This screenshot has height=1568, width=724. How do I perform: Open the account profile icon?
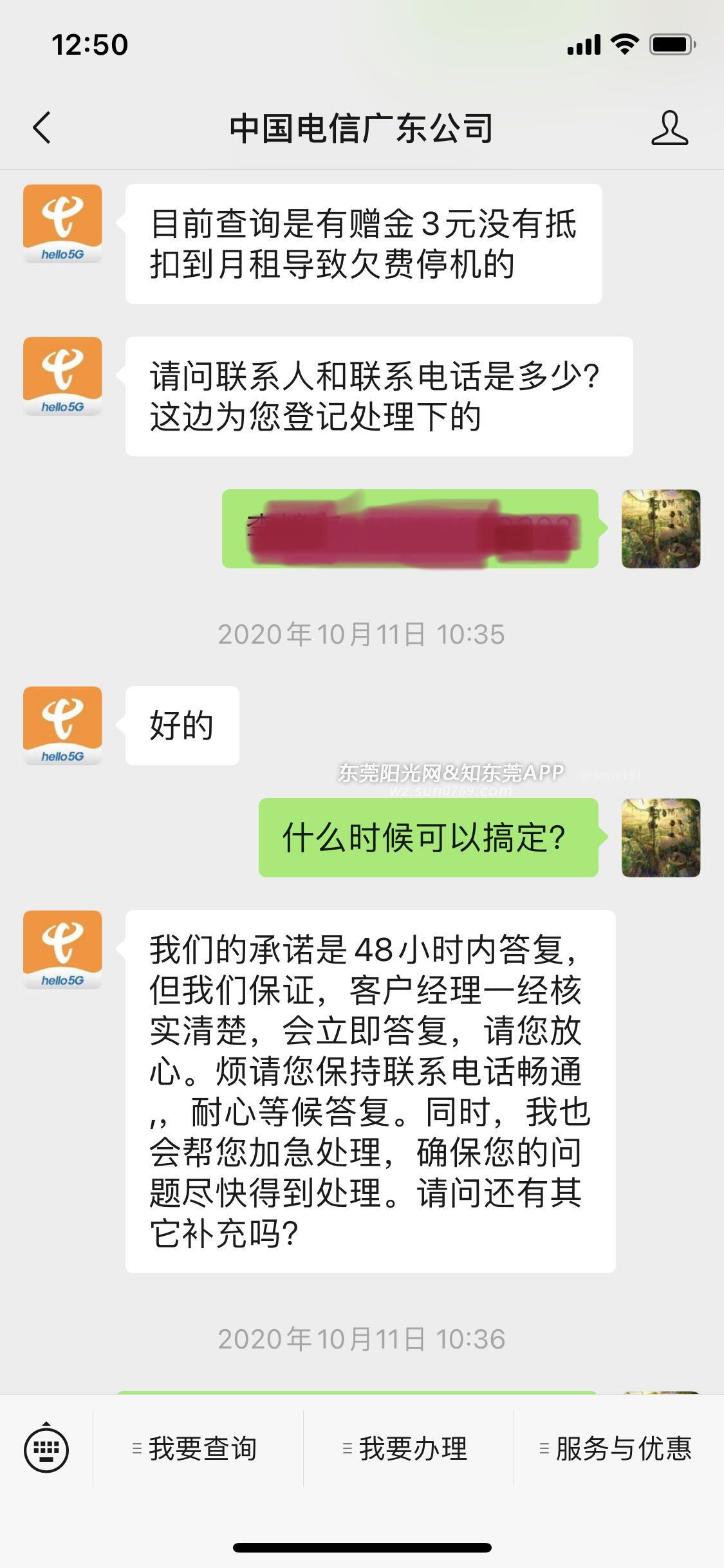(669, 127)
